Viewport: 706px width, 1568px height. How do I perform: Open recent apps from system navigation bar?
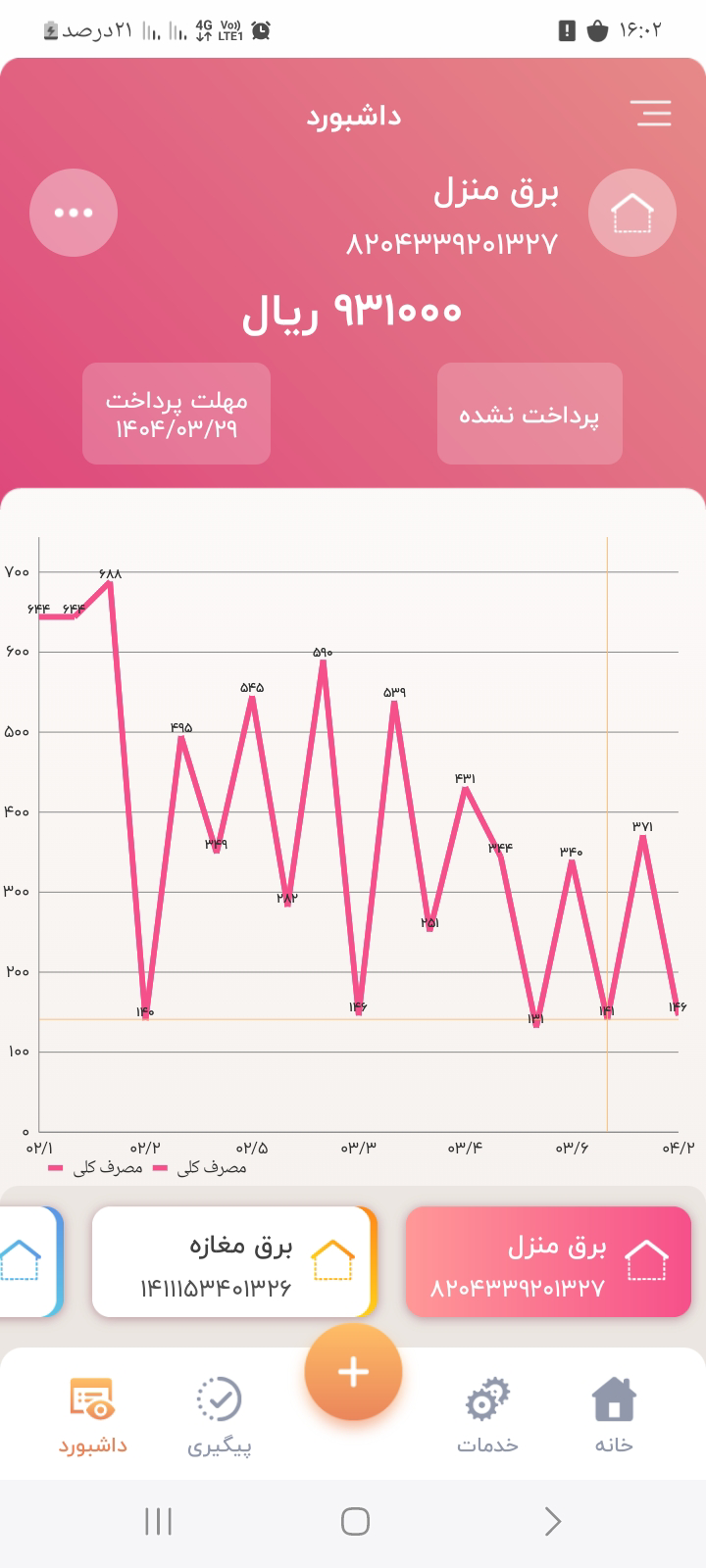click(x=158, y=1521)
